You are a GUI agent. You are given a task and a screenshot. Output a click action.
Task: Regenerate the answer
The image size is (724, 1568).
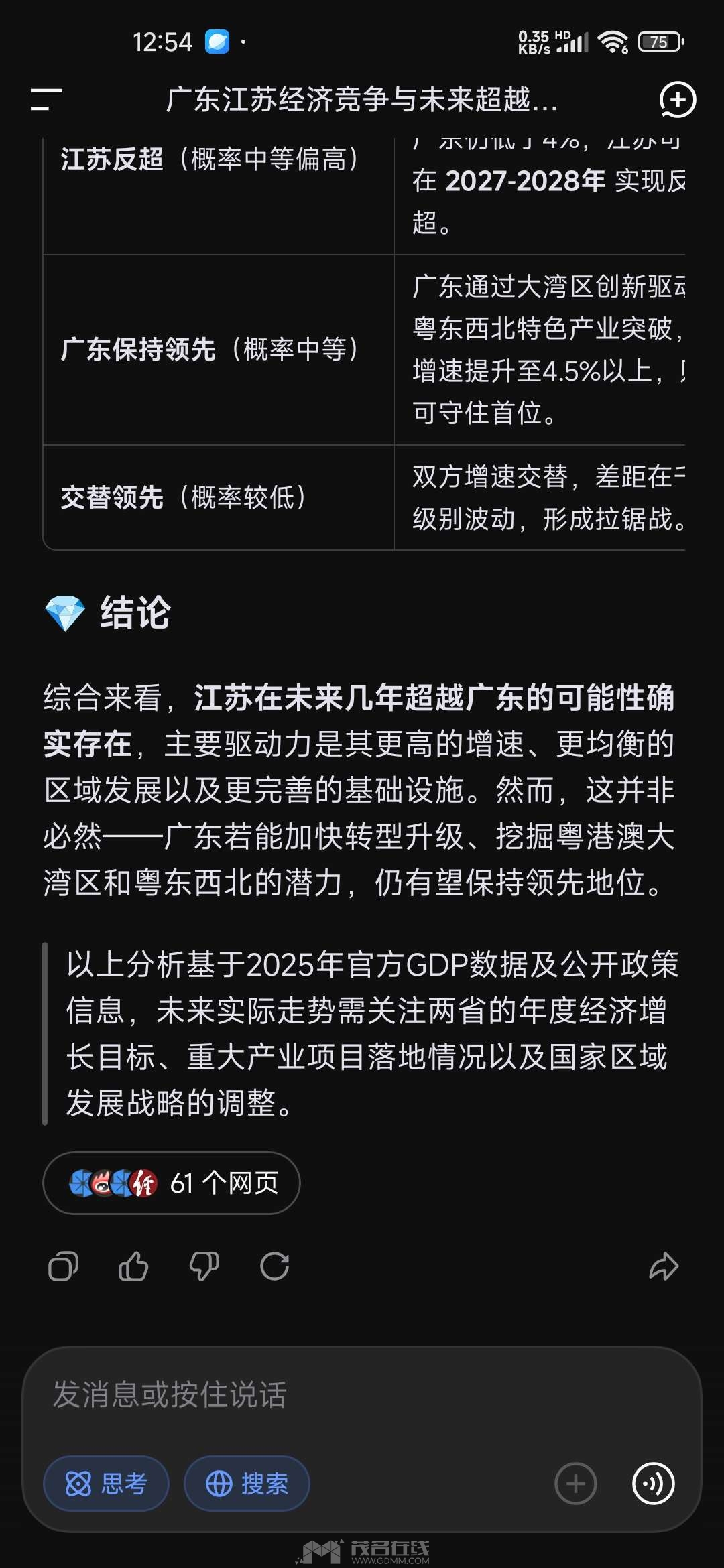click(x=274, y=1266)
